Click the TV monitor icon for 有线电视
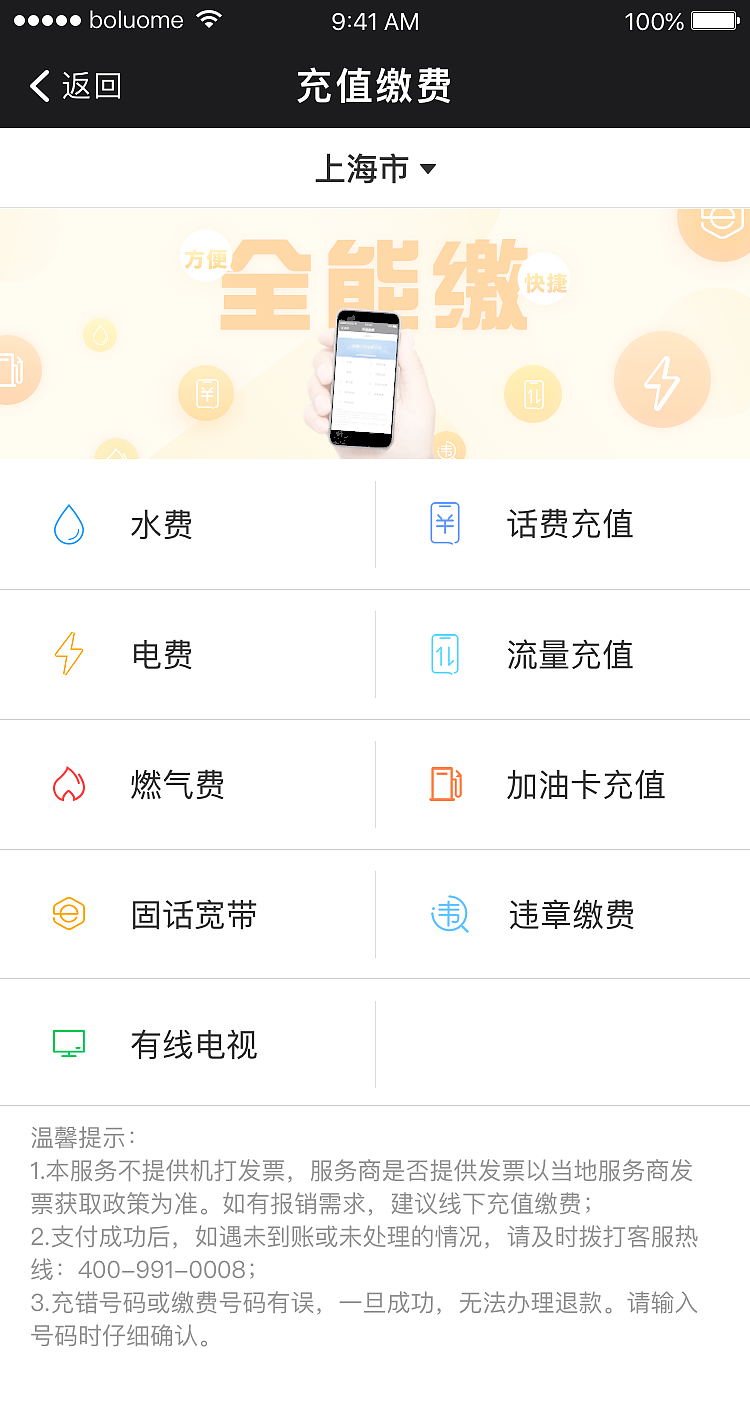750x1402 pixels. click(67, 1043)
